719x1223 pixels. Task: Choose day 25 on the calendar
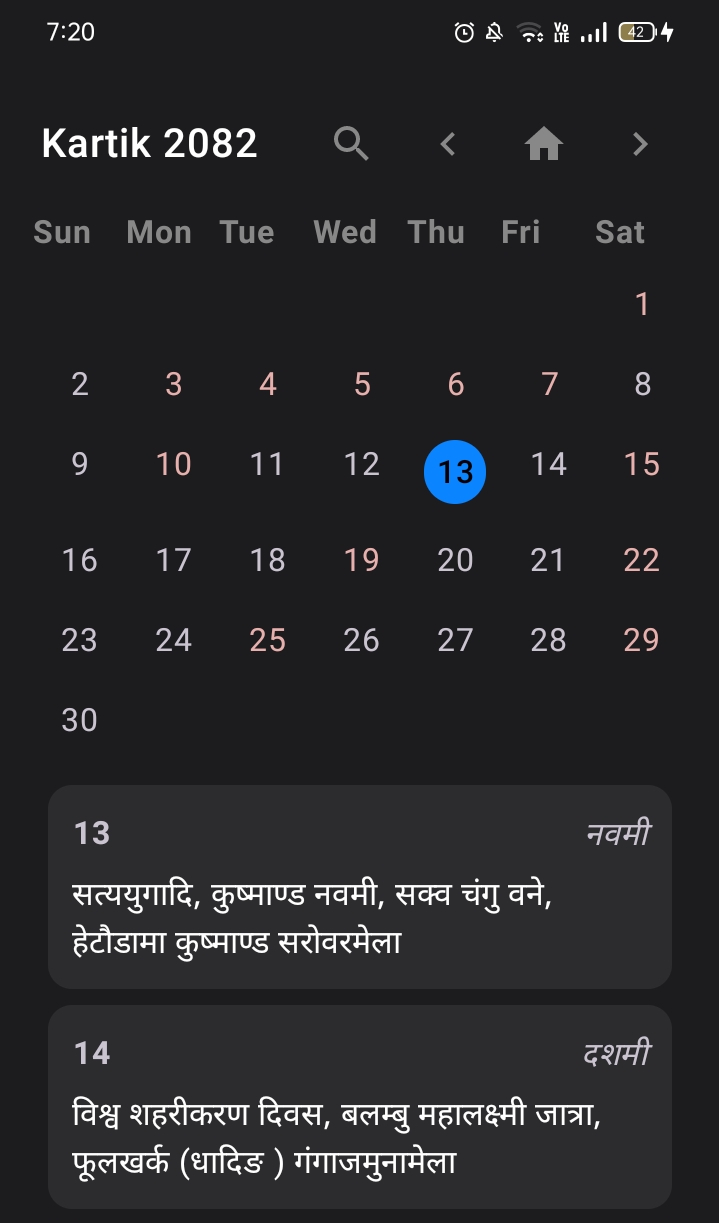coord(267,640)
